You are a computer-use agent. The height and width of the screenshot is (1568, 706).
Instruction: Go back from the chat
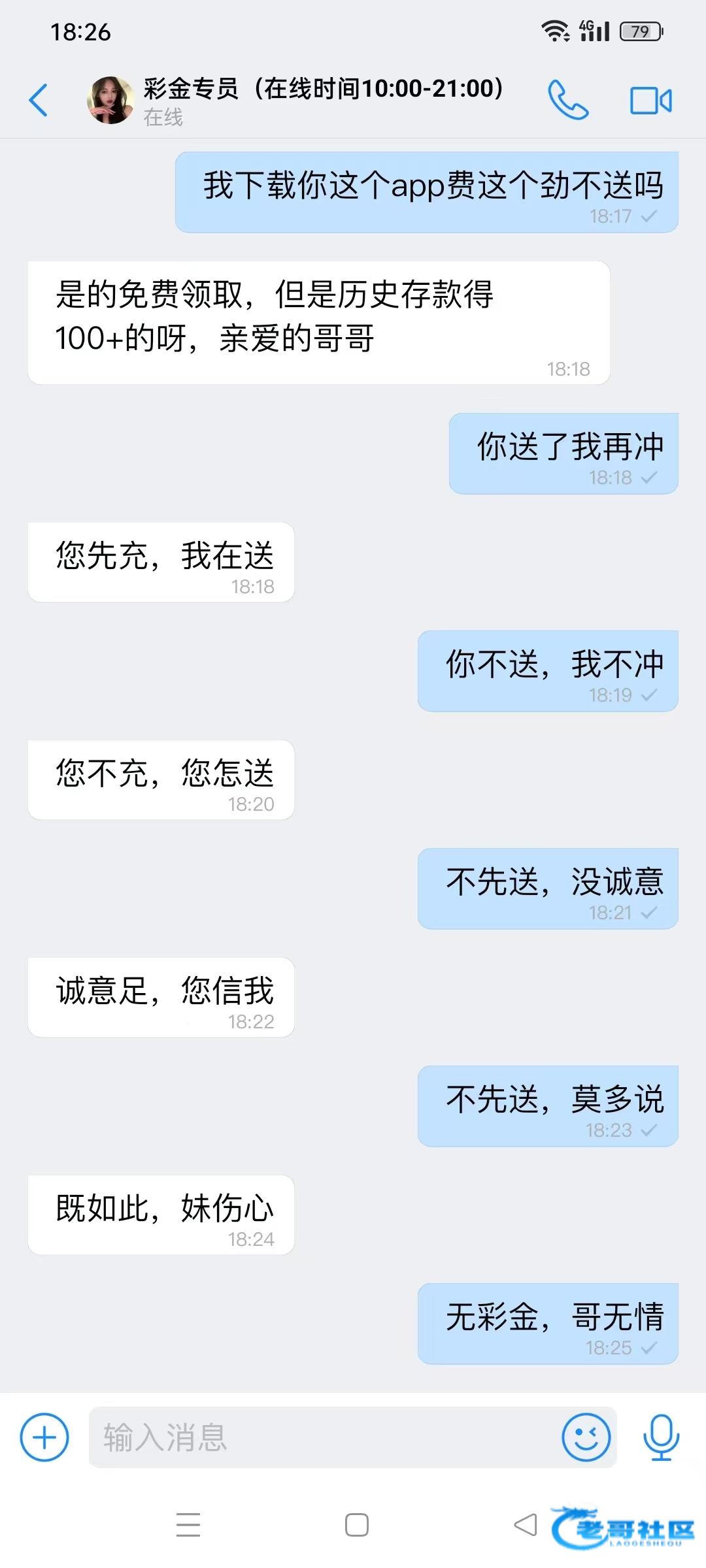39,100
